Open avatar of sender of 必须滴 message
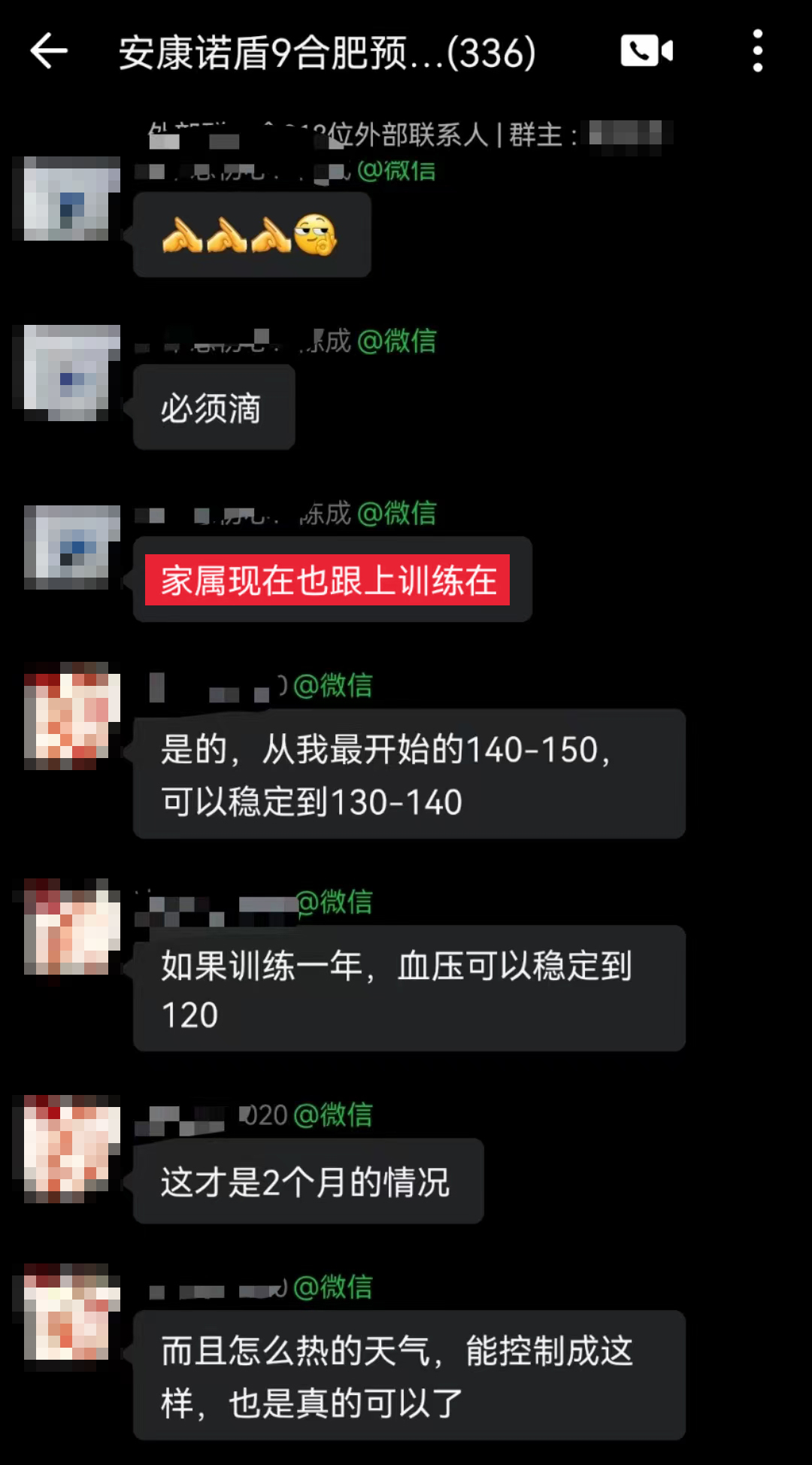This screenshot has width=812, height=1465. tap(72, 372)
